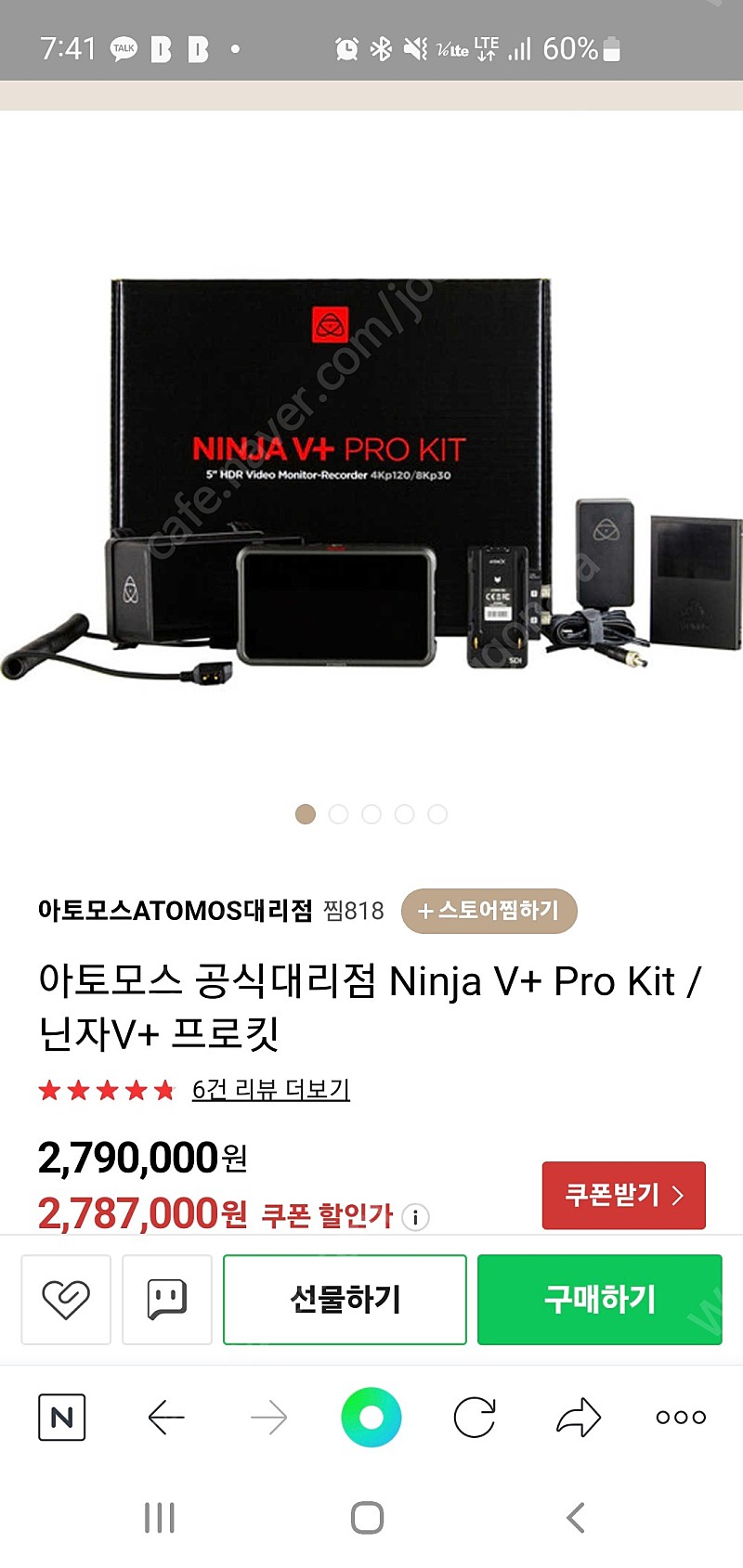The width and height of the screenshot is (743, 1568).
Task: Tap the green home button in browser toolbar
Action: [x=371, y=1418]
